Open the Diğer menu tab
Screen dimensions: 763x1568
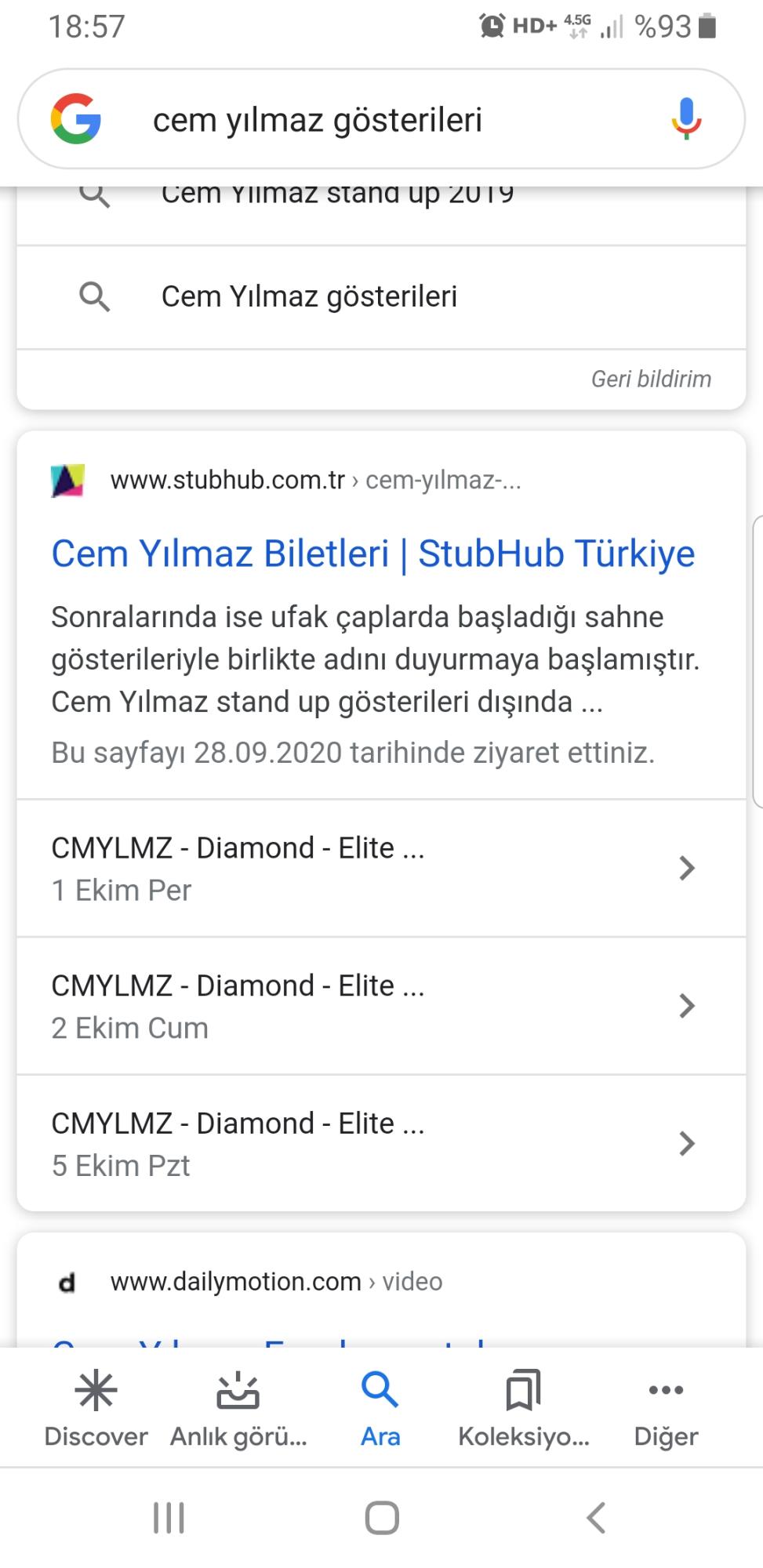666,1408
